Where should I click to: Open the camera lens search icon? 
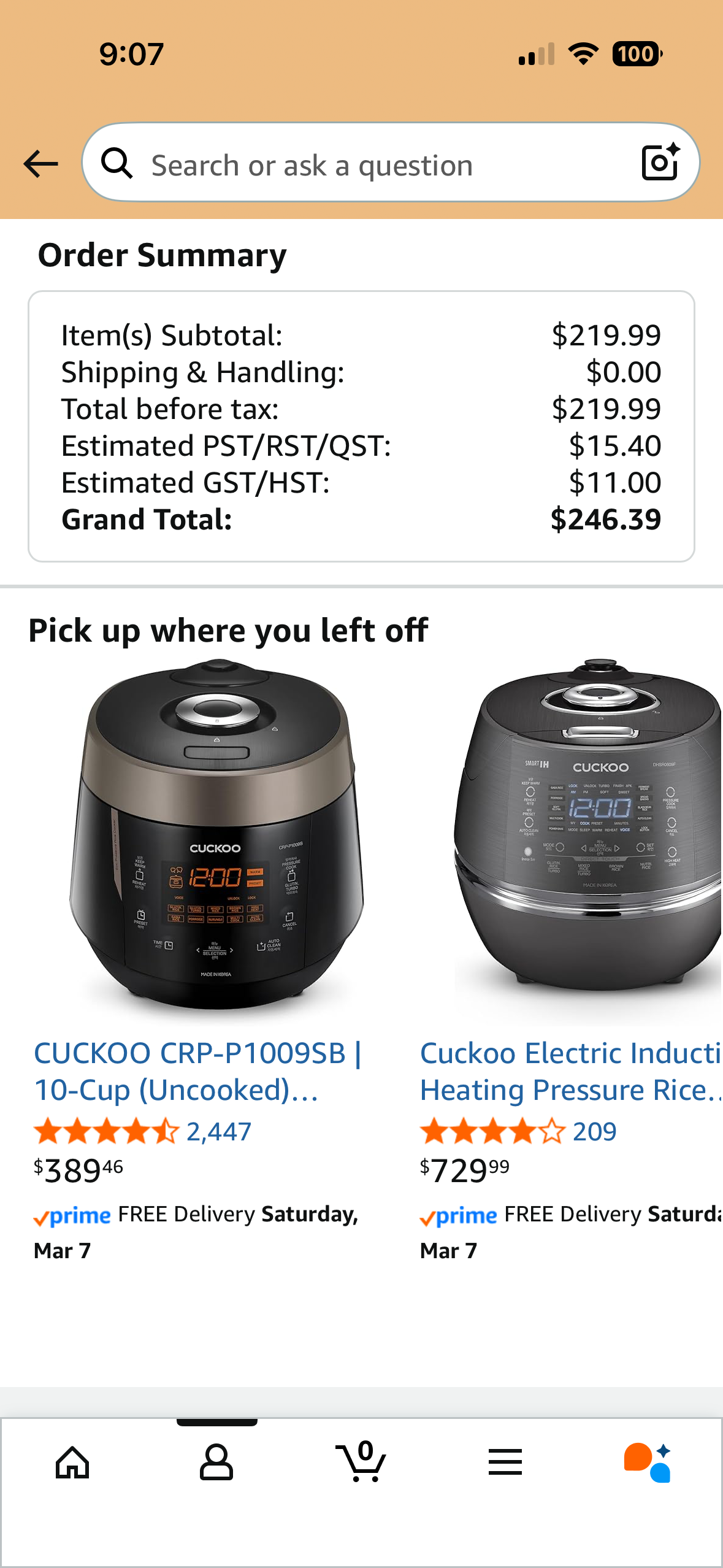point(660,163)
